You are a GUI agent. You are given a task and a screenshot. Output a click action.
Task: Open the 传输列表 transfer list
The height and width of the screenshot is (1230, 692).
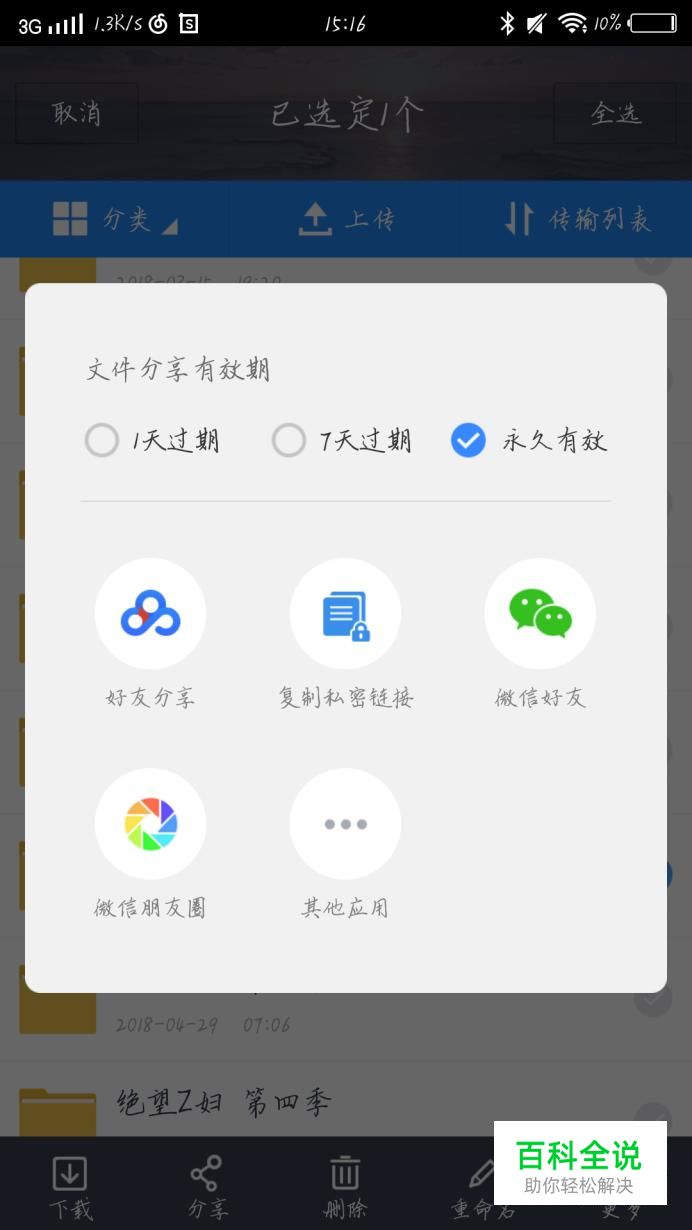click(577, 219)
